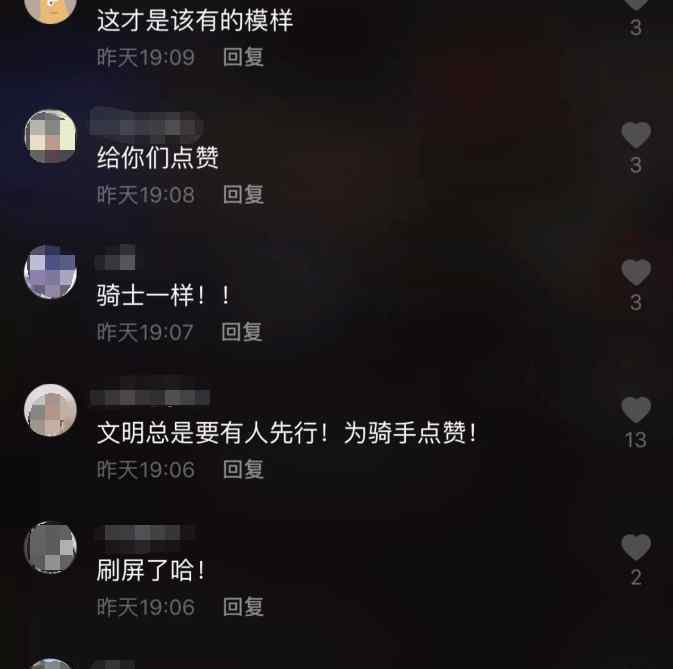The image size is (673, 669).
Task: View profile of 刷屏了哈 commenter
Action: click(x=50, y=547)
